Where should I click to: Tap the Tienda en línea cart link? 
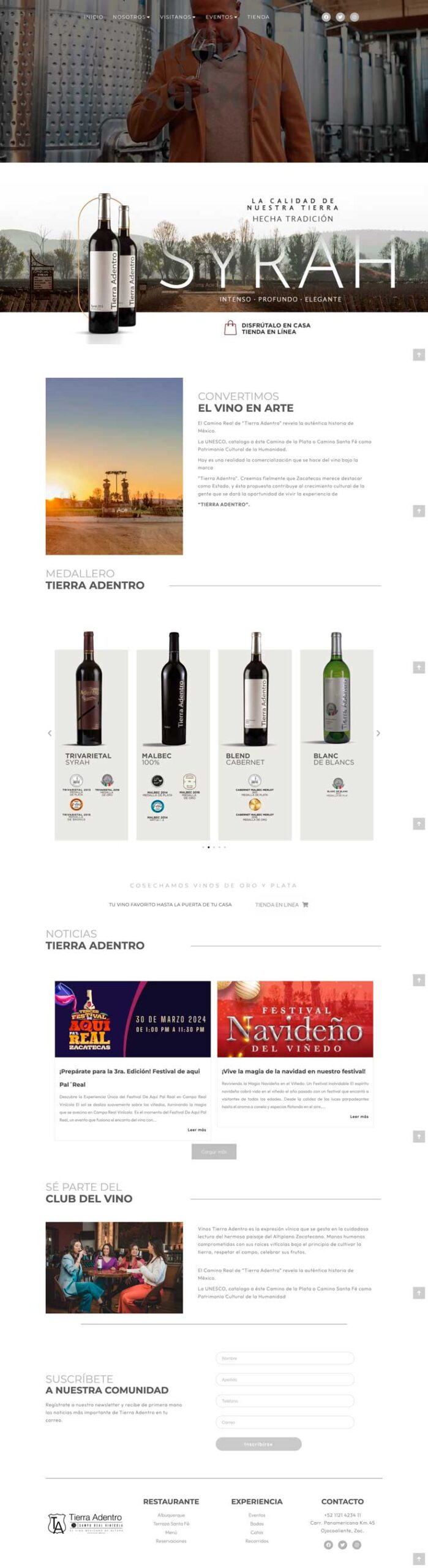click(x=281, y=905)
